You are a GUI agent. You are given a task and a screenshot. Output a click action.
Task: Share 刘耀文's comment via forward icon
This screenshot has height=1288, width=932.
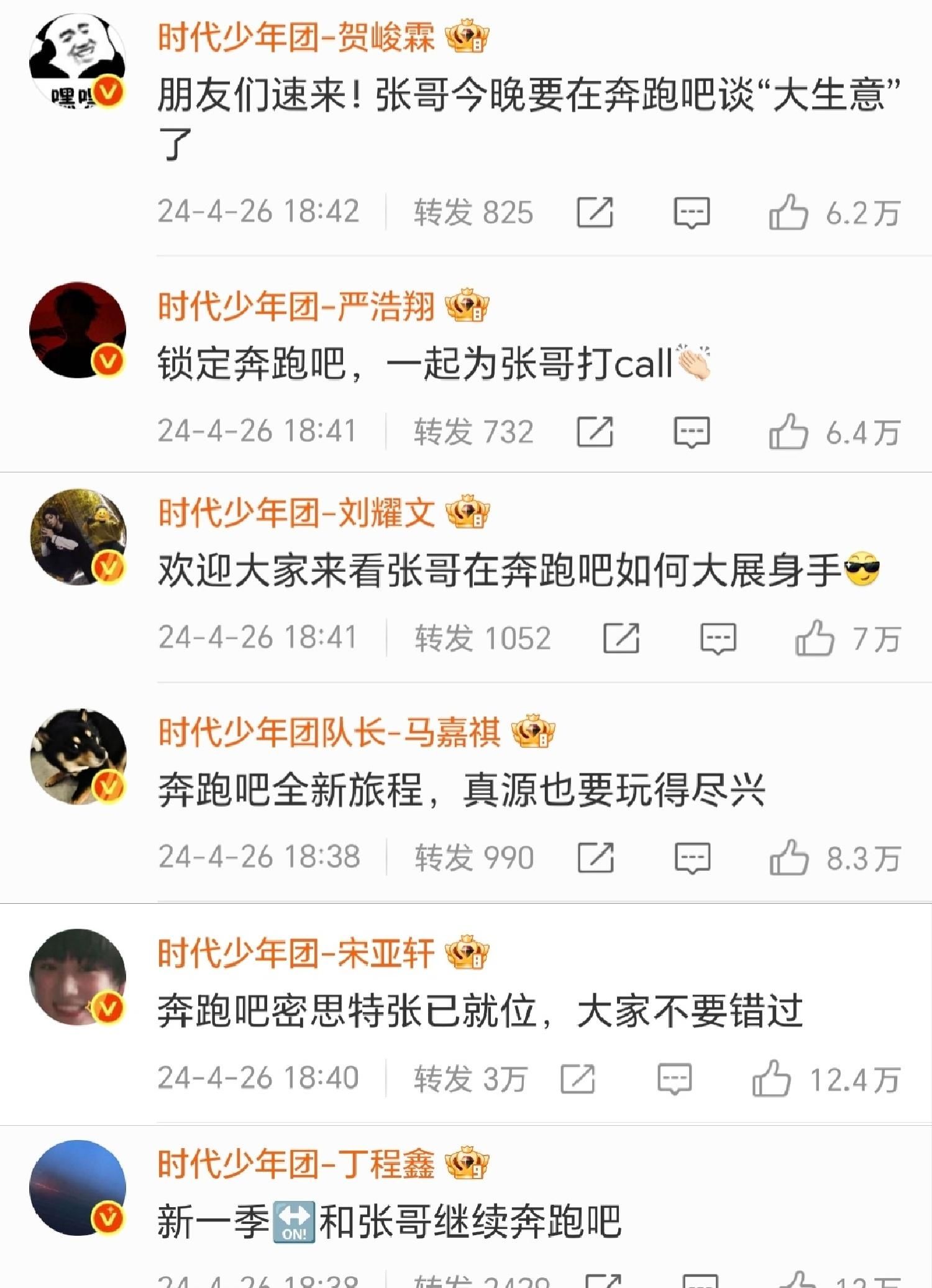621,638
